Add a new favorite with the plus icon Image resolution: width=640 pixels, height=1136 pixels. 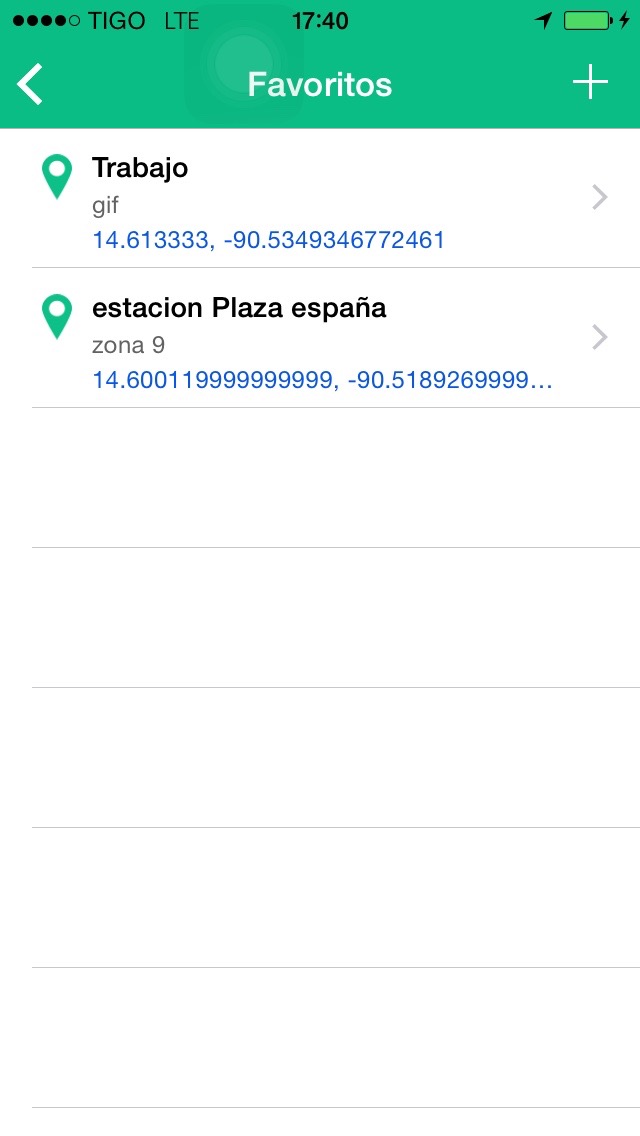click(x=590, y=82)
